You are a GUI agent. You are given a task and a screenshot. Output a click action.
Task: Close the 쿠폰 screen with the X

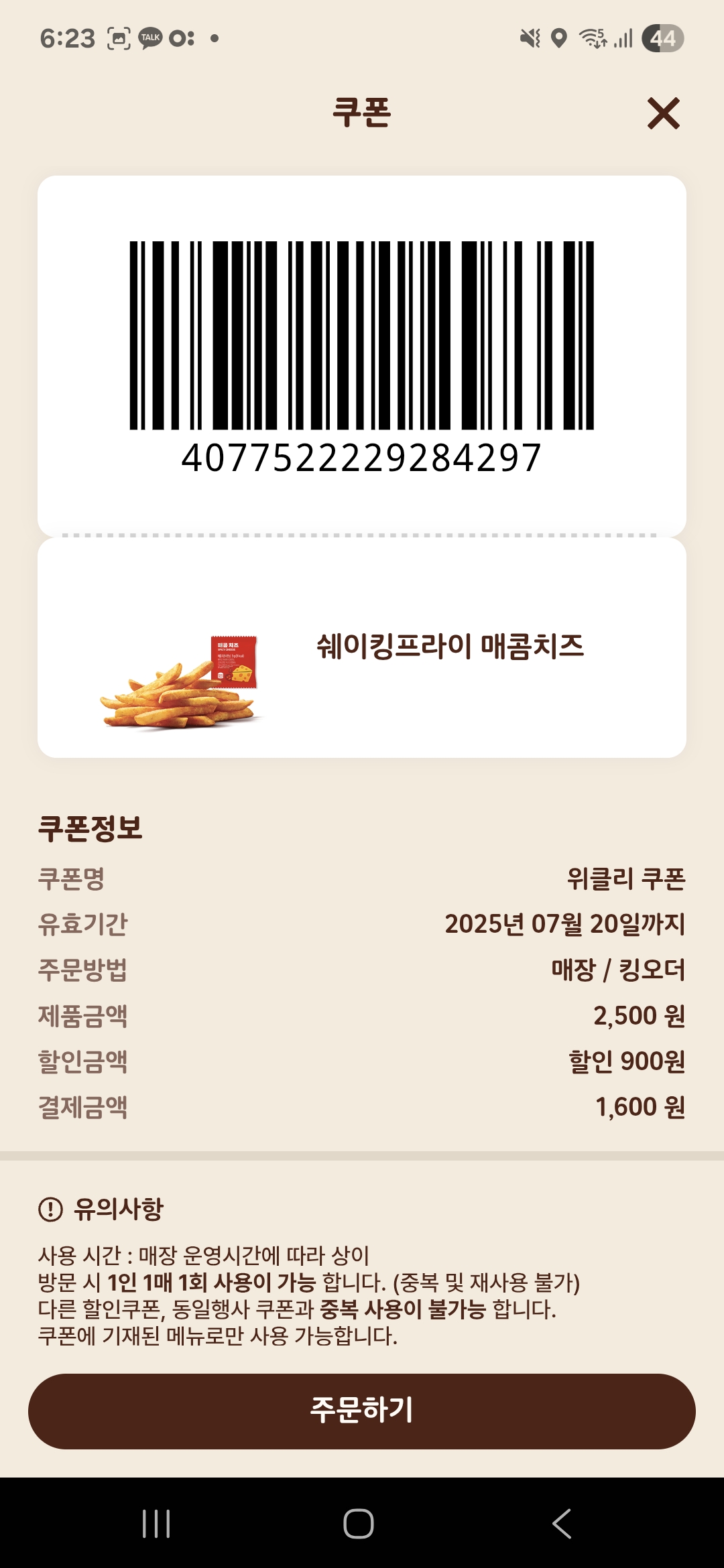[663, 113]
